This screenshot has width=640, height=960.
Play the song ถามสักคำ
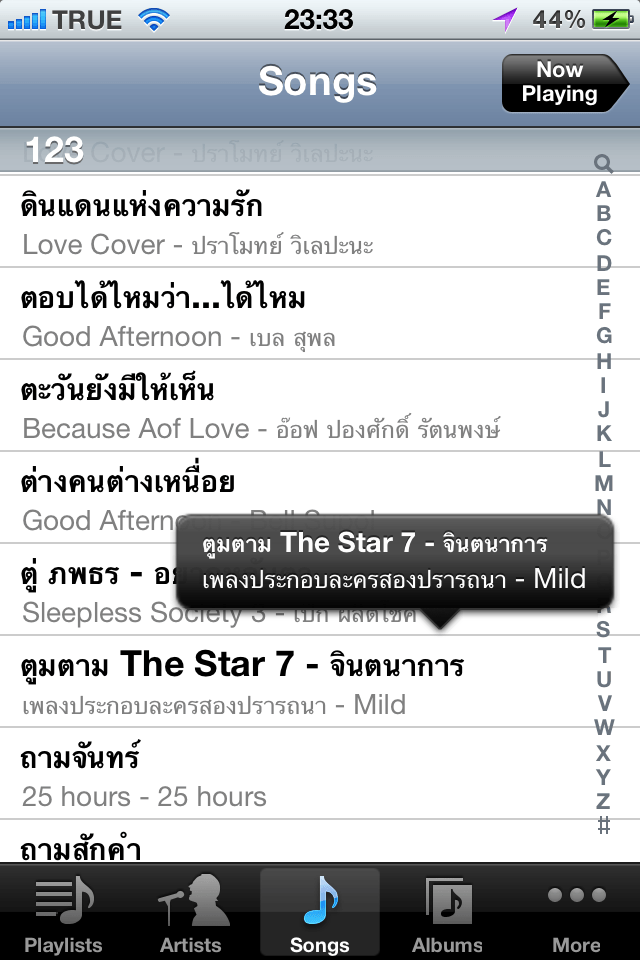click(x=290, y=848)
